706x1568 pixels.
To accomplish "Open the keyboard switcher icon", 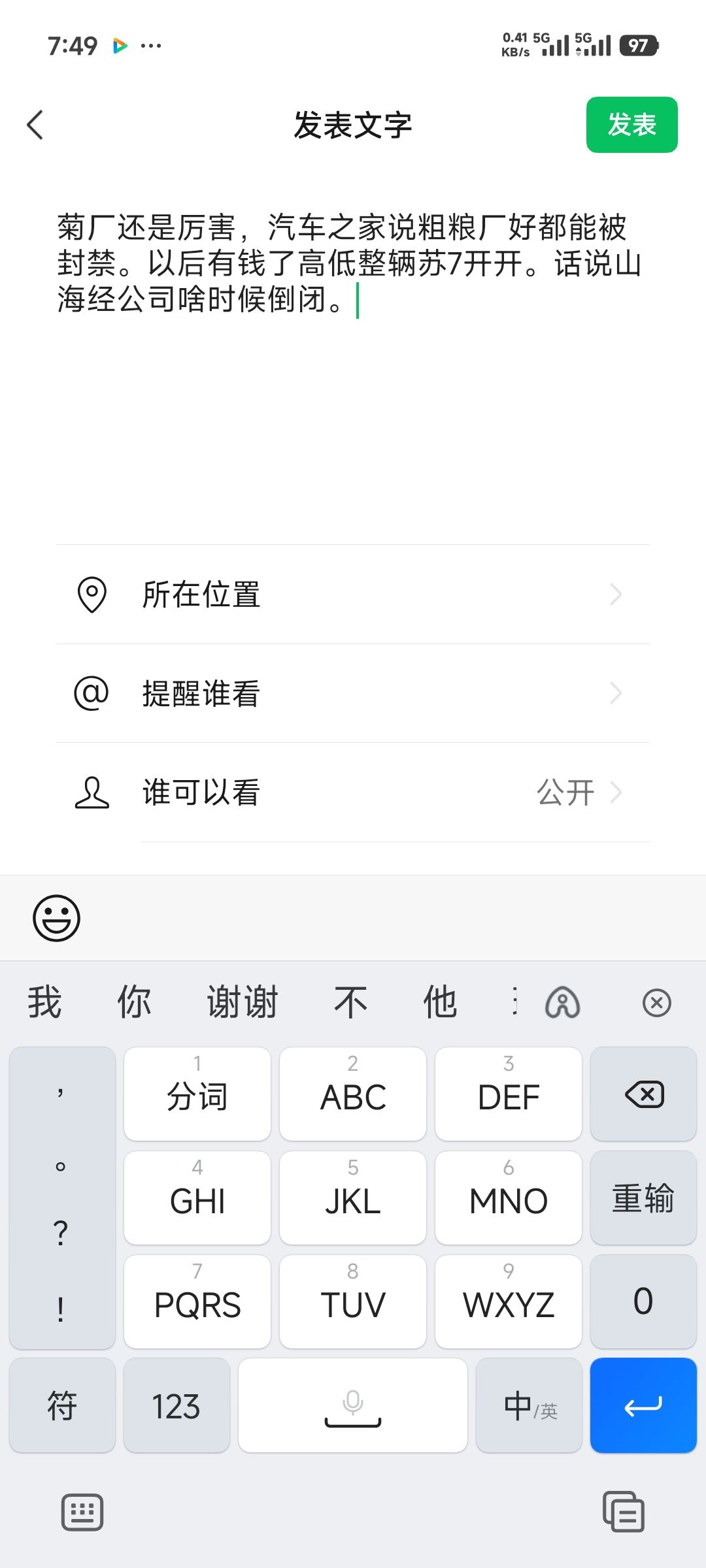I will (x=82, y=1512).
